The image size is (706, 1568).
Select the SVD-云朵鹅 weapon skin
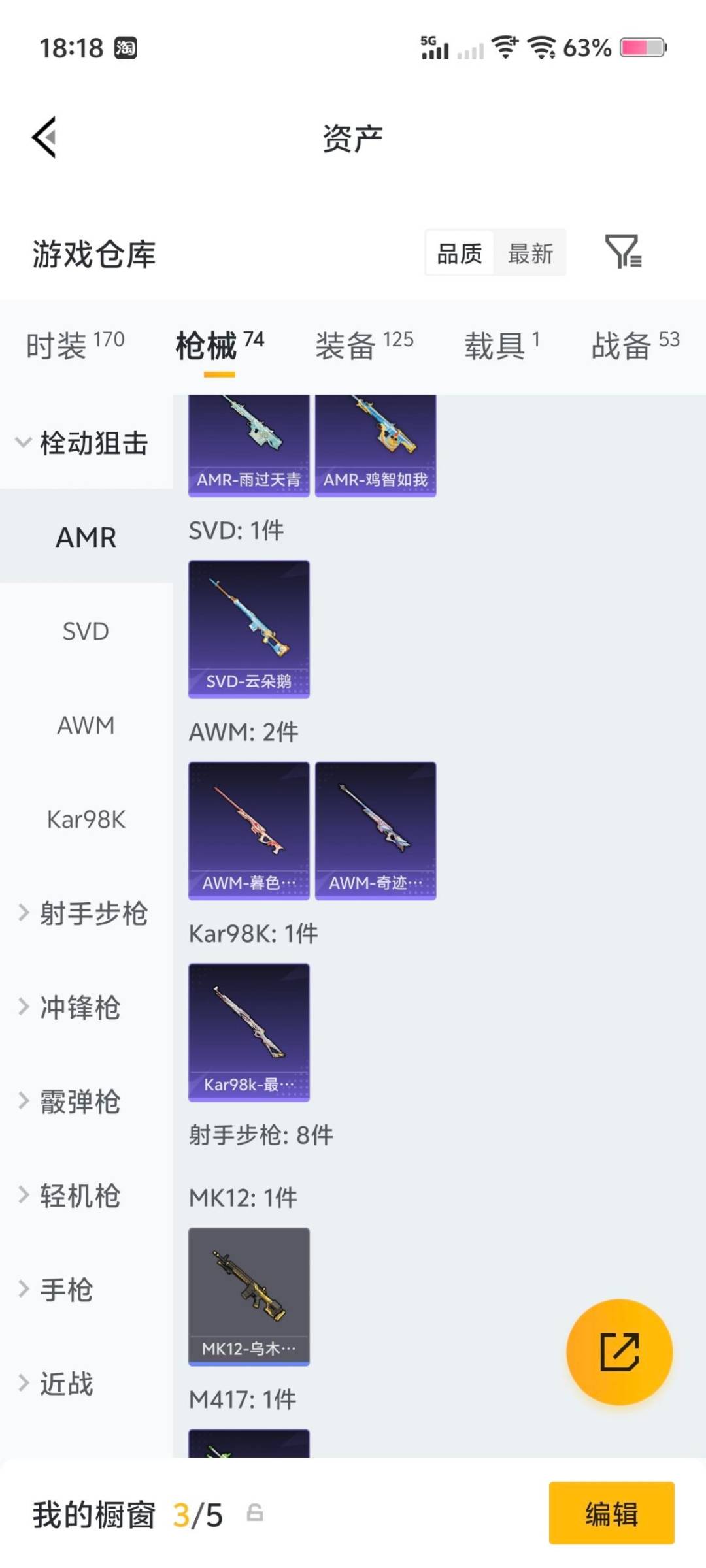click(x=248, y=626)
